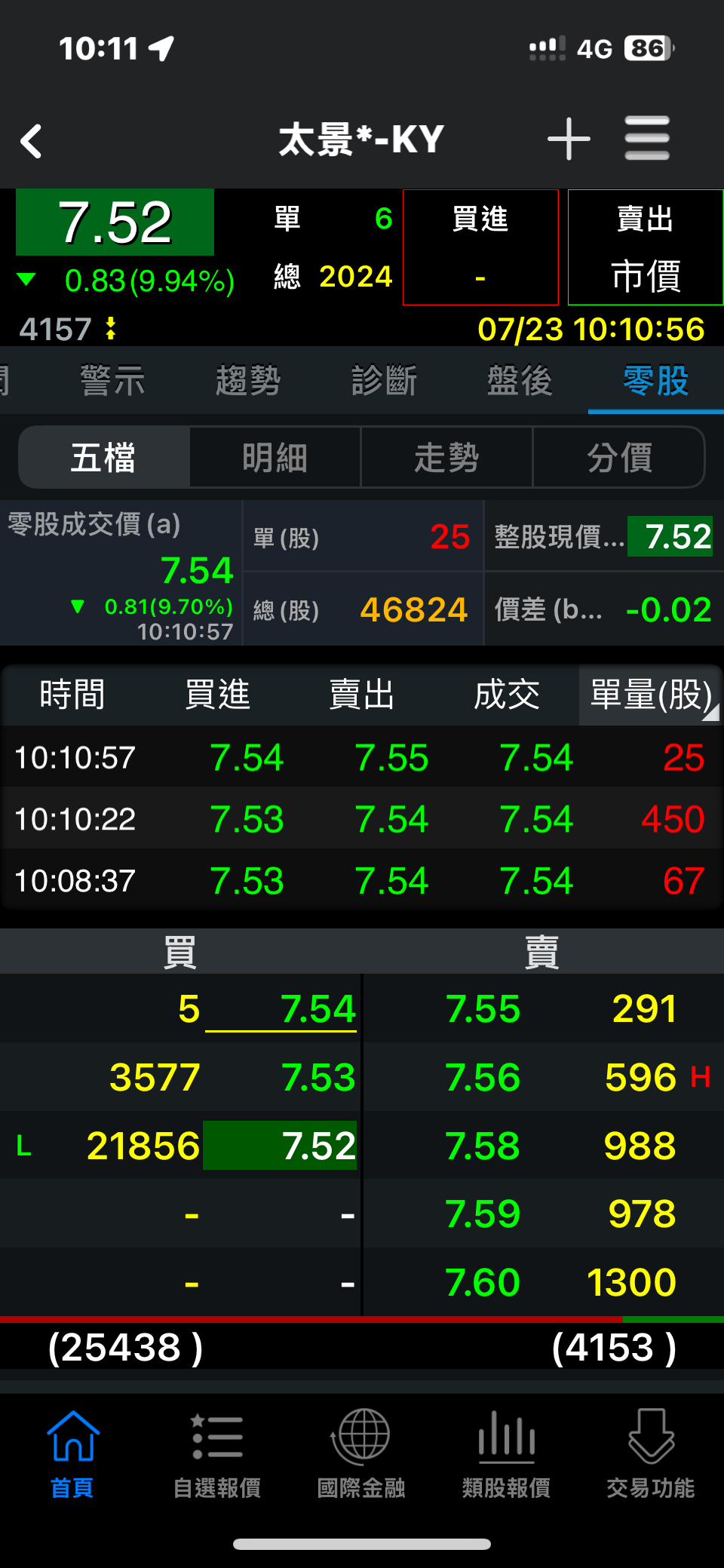Open the 盤後 tab
Image resolution: width=724 pixels, height=1568 pixels.
(520, 380)
